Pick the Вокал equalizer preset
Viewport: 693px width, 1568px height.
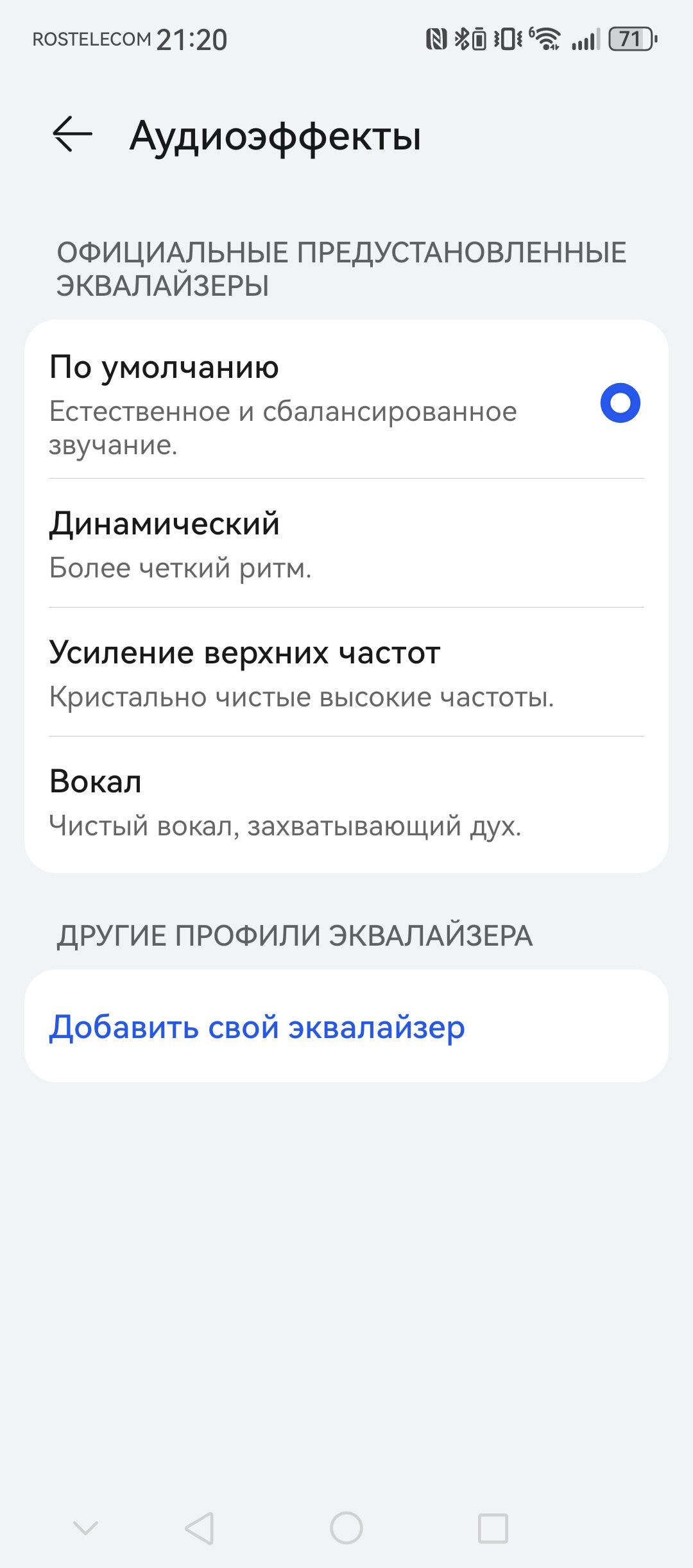click(346, 802)
